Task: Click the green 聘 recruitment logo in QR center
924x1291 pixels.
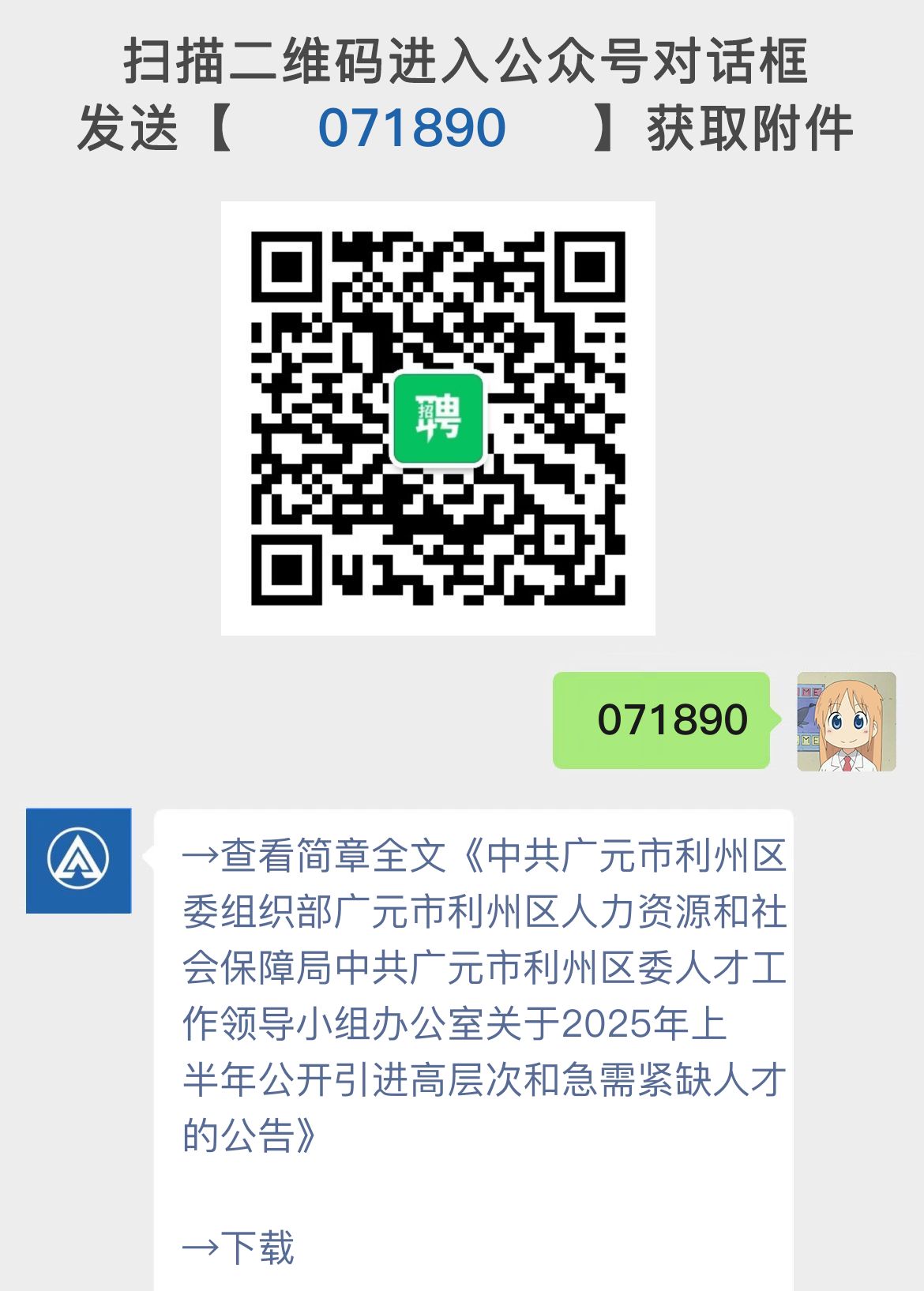Action: click(x=438, y=418)
